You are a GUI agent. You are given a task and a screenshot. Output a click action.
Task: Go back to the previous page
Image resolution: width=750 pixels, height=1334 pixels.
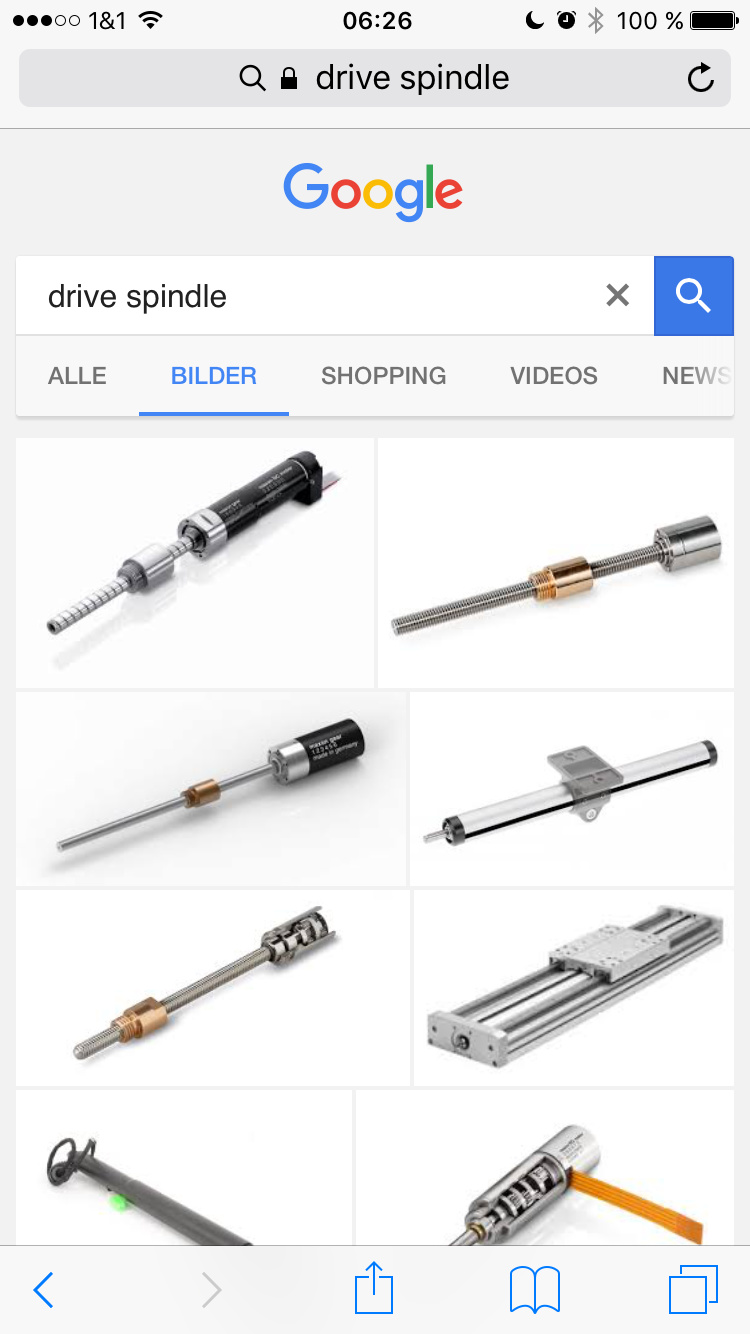(43, 1290)
